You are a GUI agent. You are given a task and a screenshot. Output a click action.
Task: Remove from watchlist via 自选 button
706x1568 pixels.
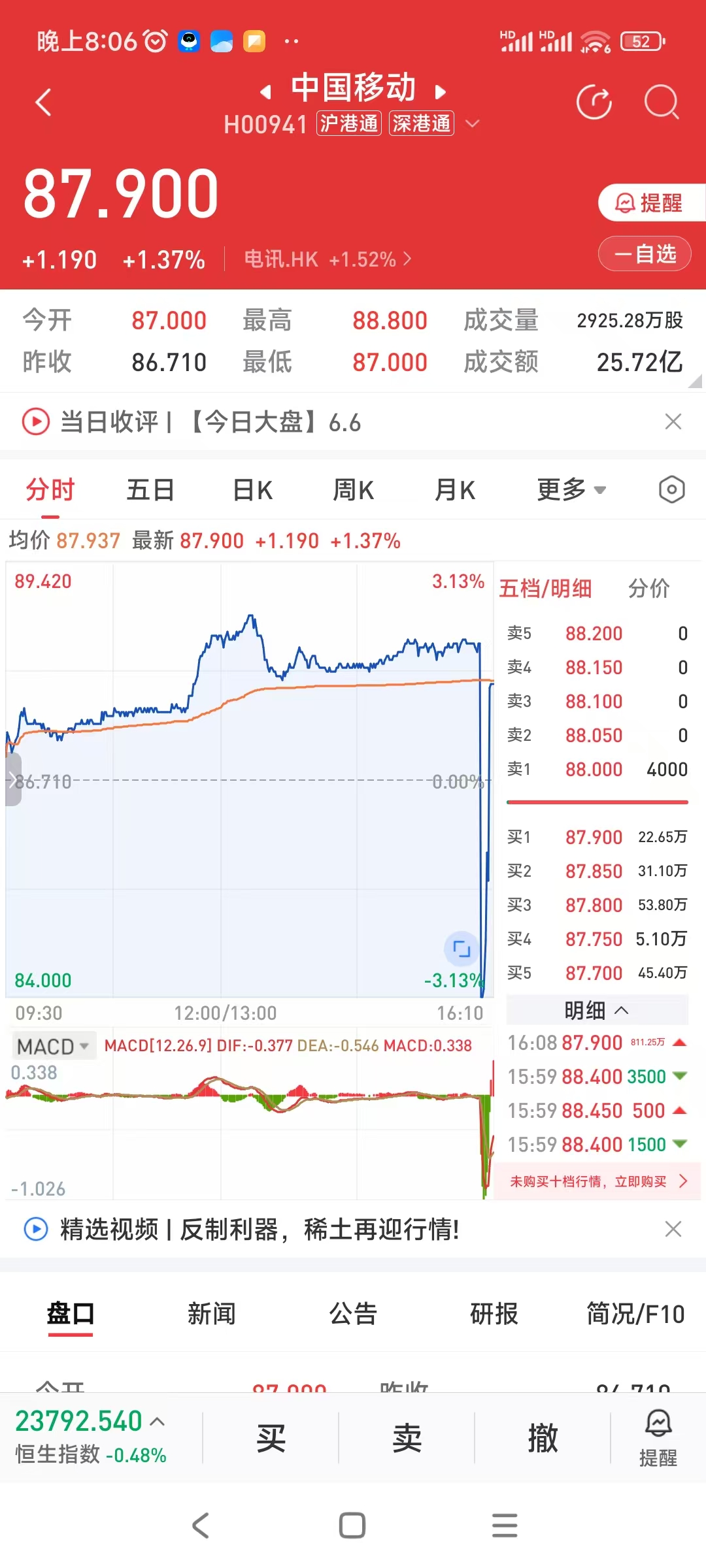click(x=645, y=253)
